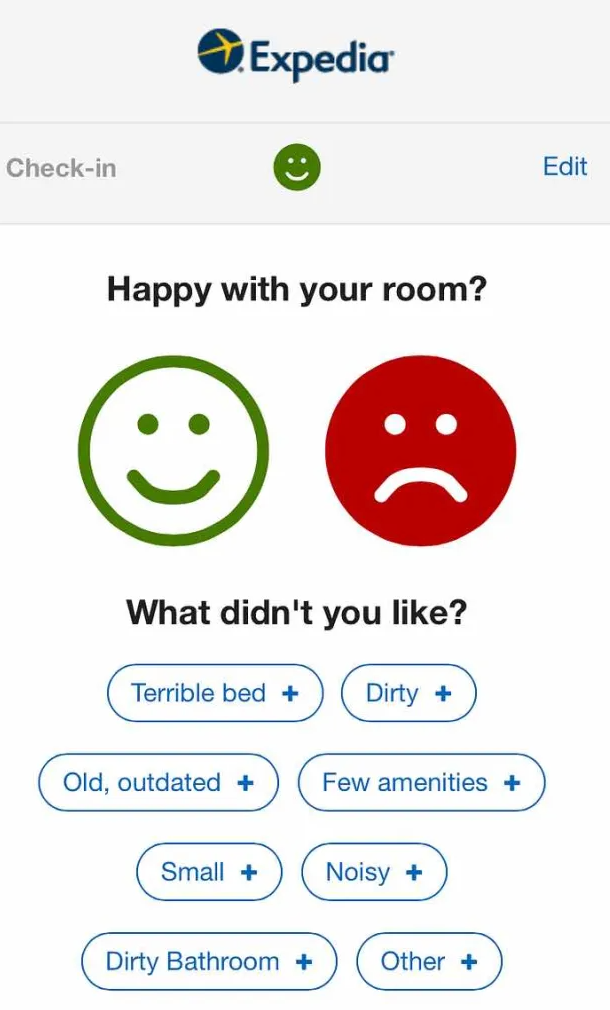Tag the room as Noisy
This screenshot has width=610, height=1010.
[x=374, y=872]
